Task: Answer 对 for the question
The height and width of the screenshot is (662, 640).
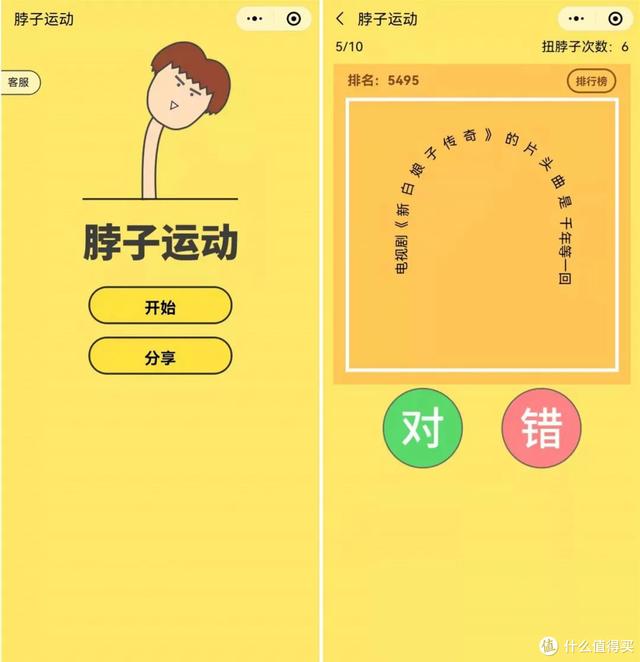Action: click(422, 430)
